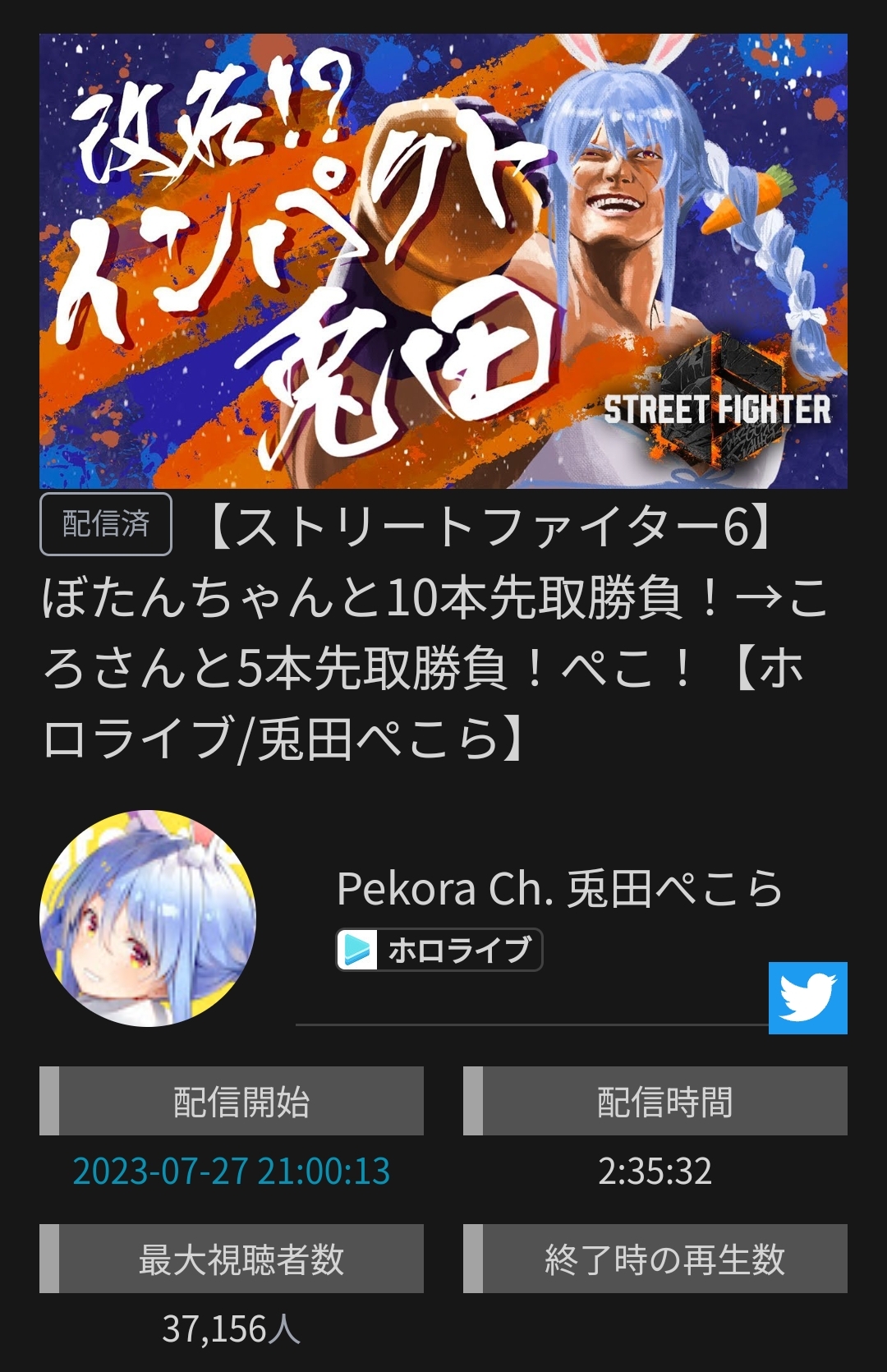Open the stream title link

[435, 633]
